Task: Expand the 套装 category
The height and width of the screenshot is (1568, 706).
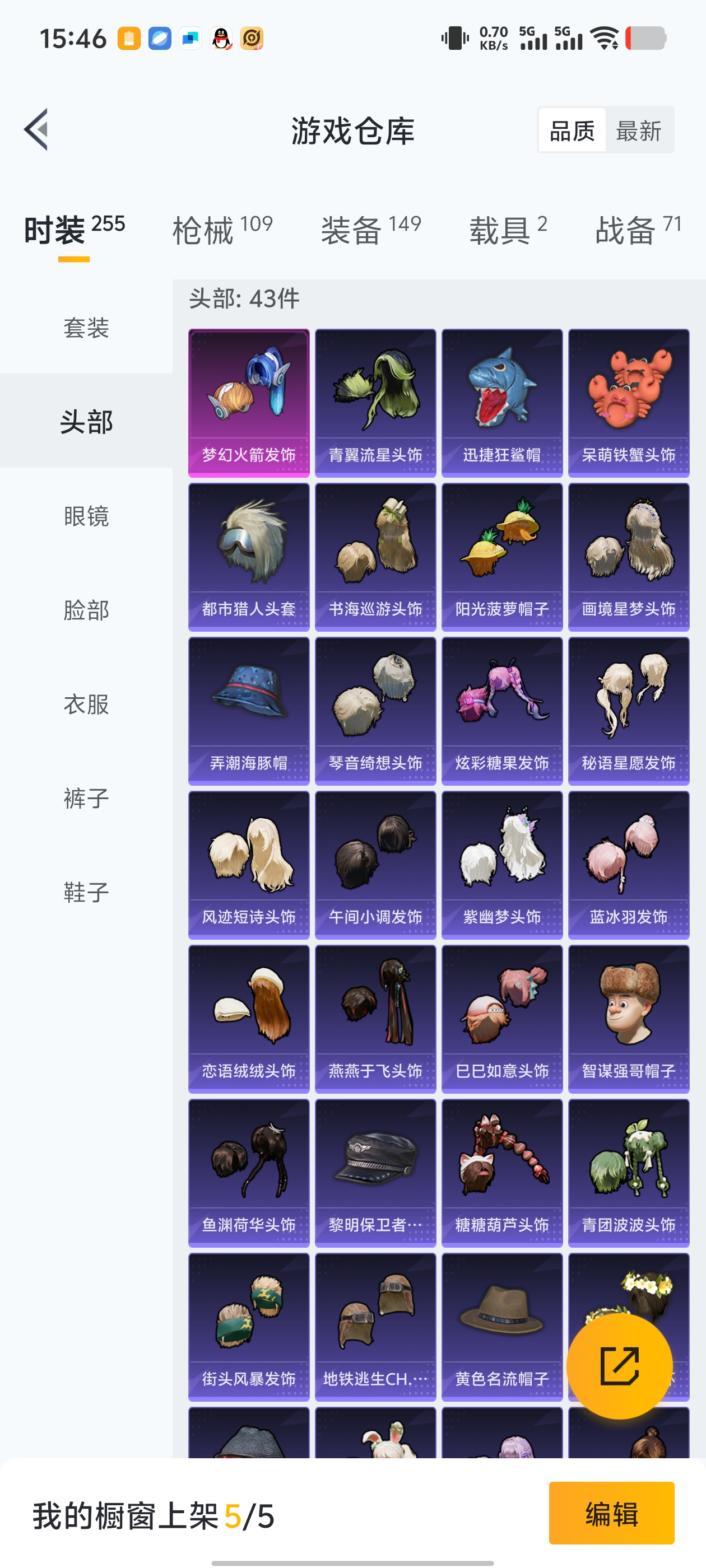Action: [x=85, y=329]
